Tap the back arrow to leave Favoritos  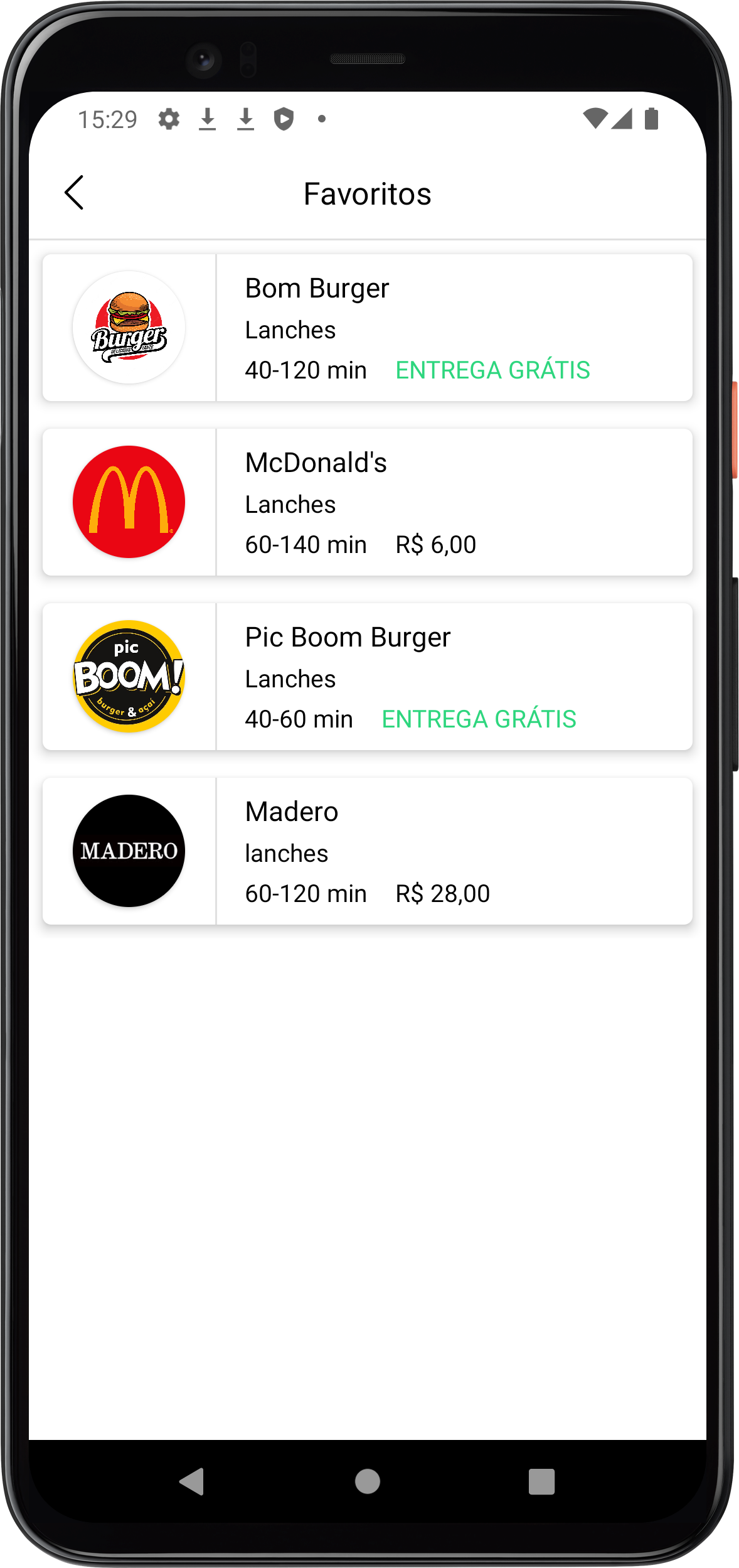pos(74,192)
